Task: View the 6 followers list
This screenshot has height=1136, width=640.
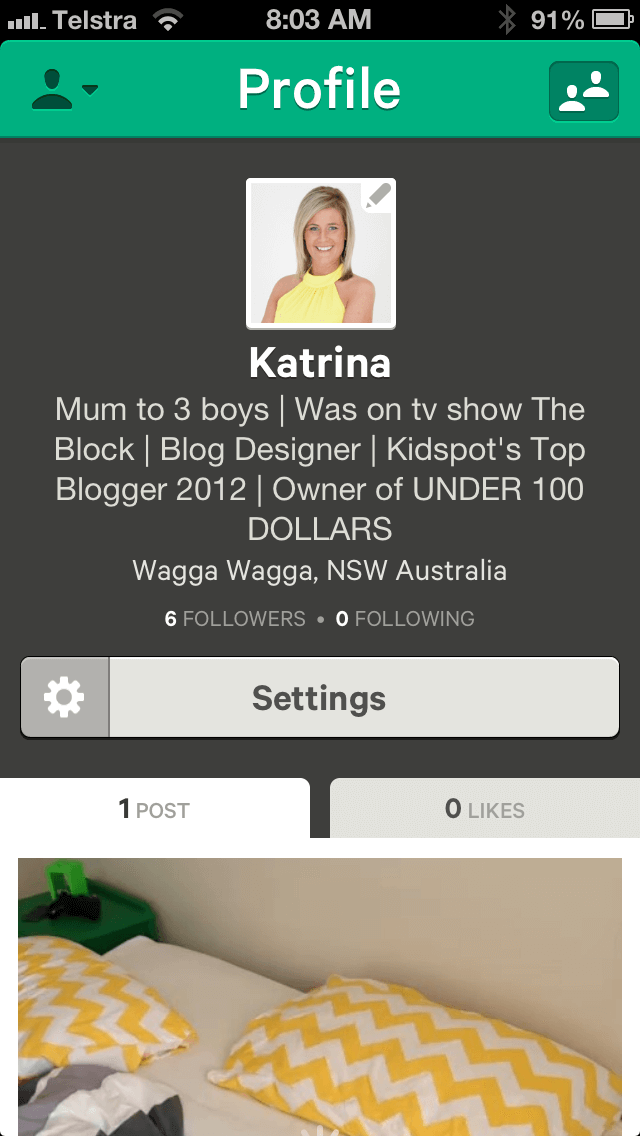Action: point(235,619)
